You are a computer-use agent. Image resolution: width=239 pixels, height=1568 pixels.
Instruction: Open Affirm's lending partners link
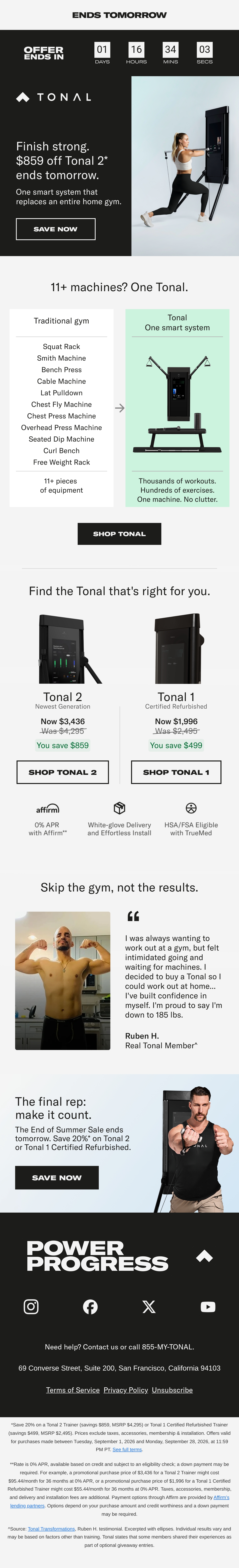point(27,1505)
